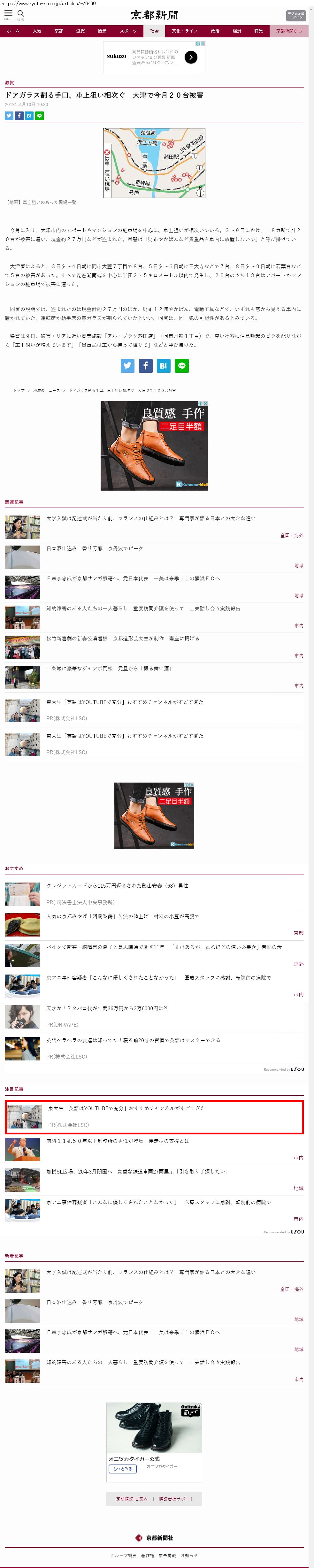314x1568 pixels.
Task: Open the 定期購読 ご案内 link
Action: 132,1499
